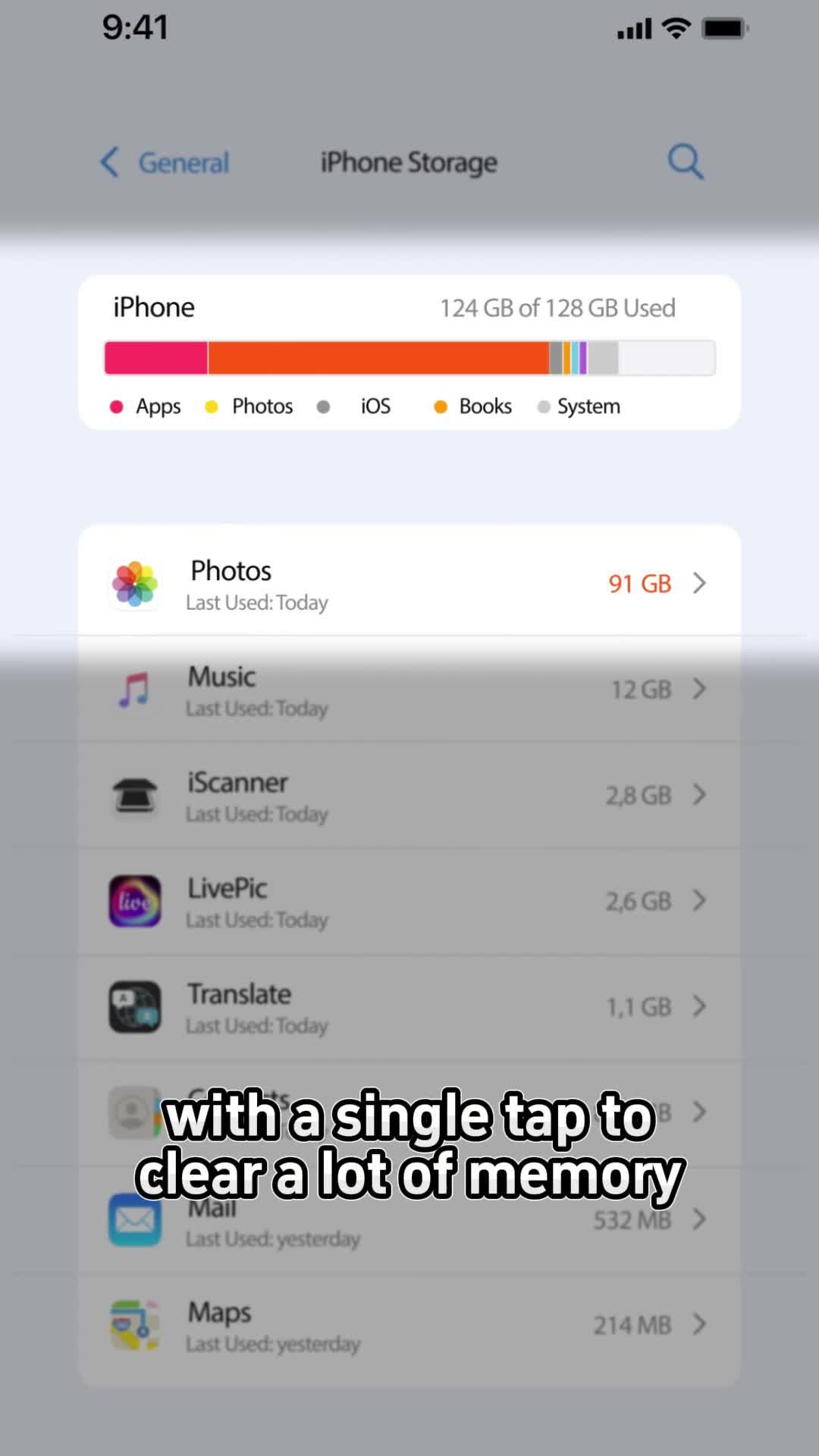Expand the Photos storage details chevron
This screenshot has width=819, height=1456.
[698, 584]
